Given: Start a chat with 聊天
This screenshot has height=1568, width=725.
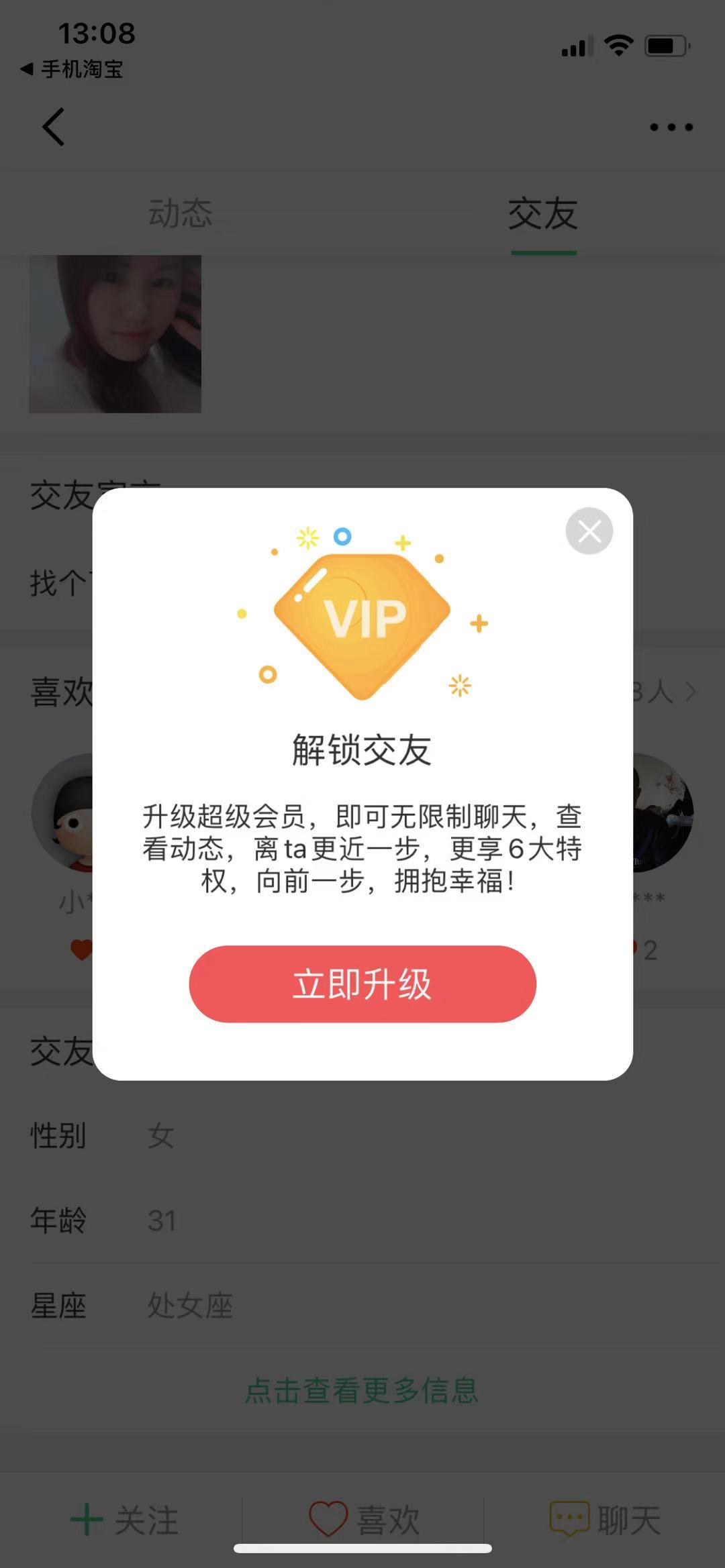Looking at the screenshot, I should [x=606, y=1519].
